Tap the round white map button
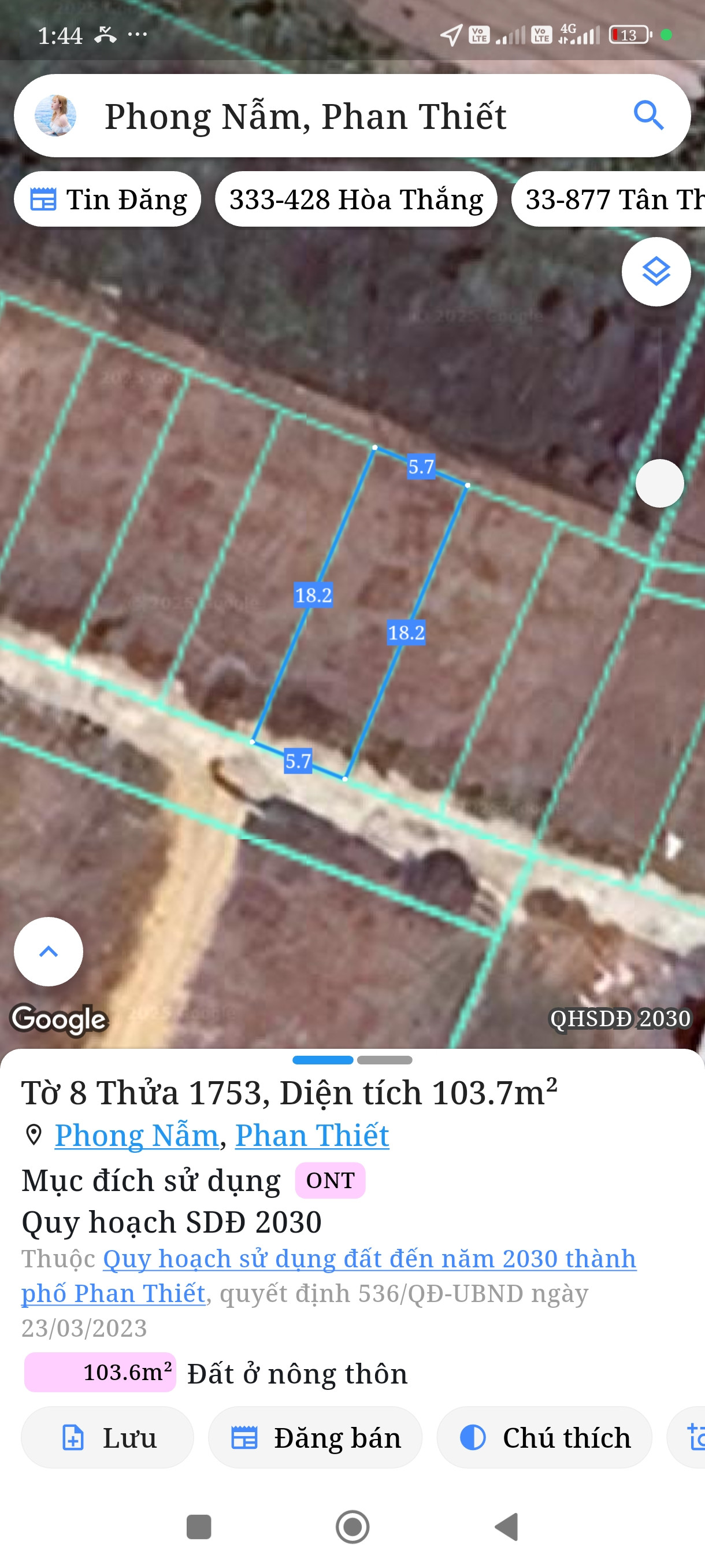This screenshot has width=705, height=1568. pos(659,483)
